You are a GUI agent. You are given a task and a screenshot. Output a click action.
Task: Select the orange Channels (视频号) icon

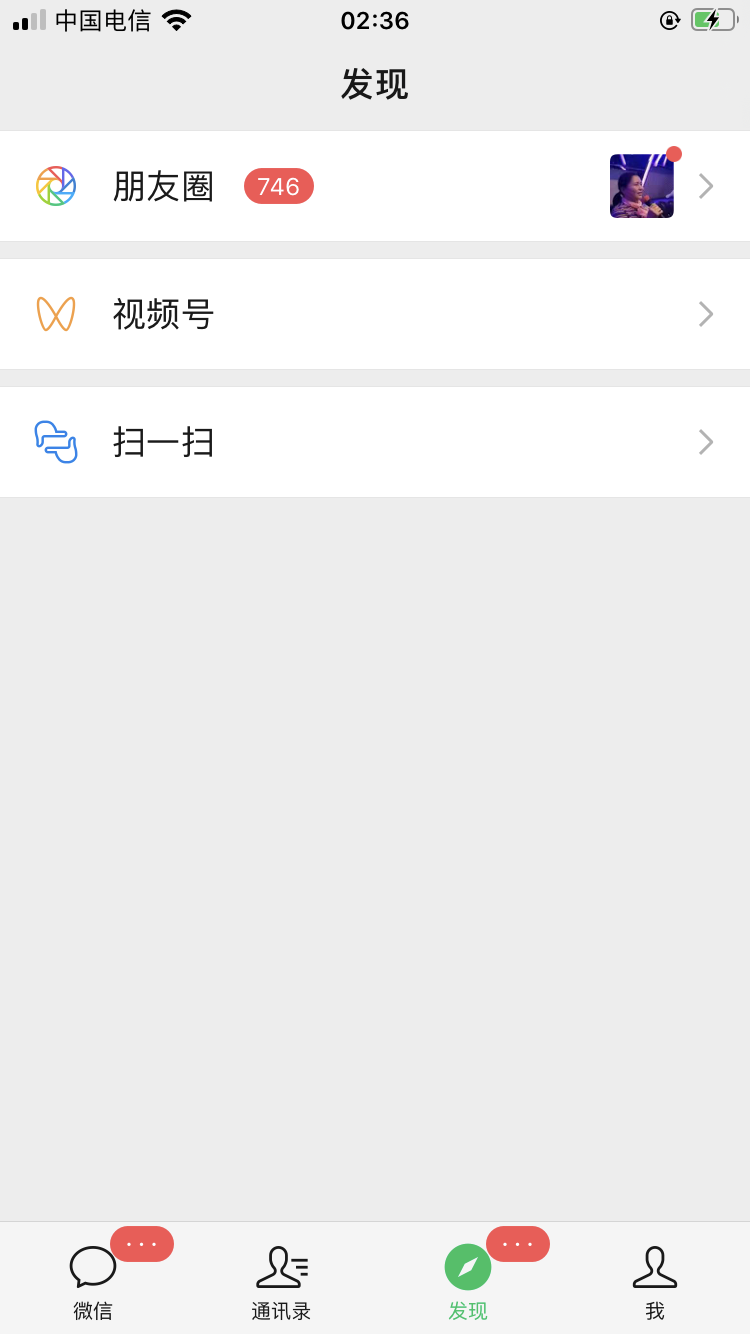[x=55, y=314]
